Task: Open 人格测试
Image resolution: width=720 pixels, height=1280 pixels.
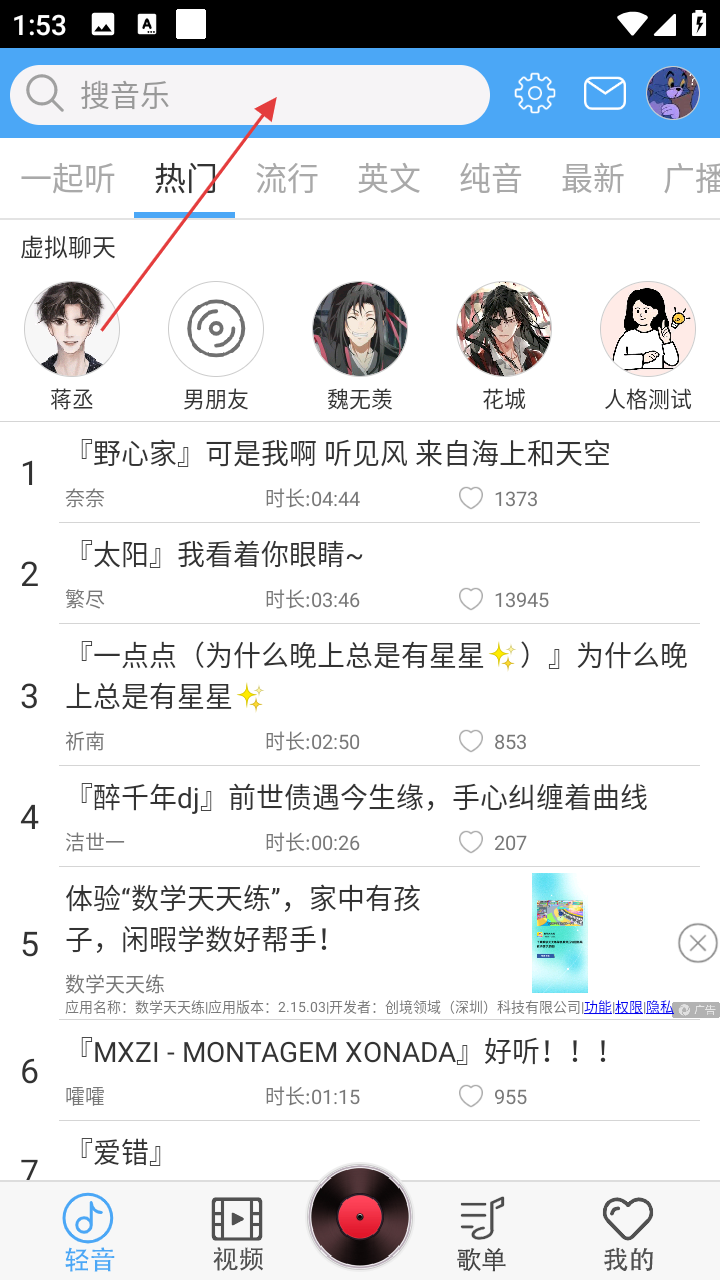Action: (648, 330)
